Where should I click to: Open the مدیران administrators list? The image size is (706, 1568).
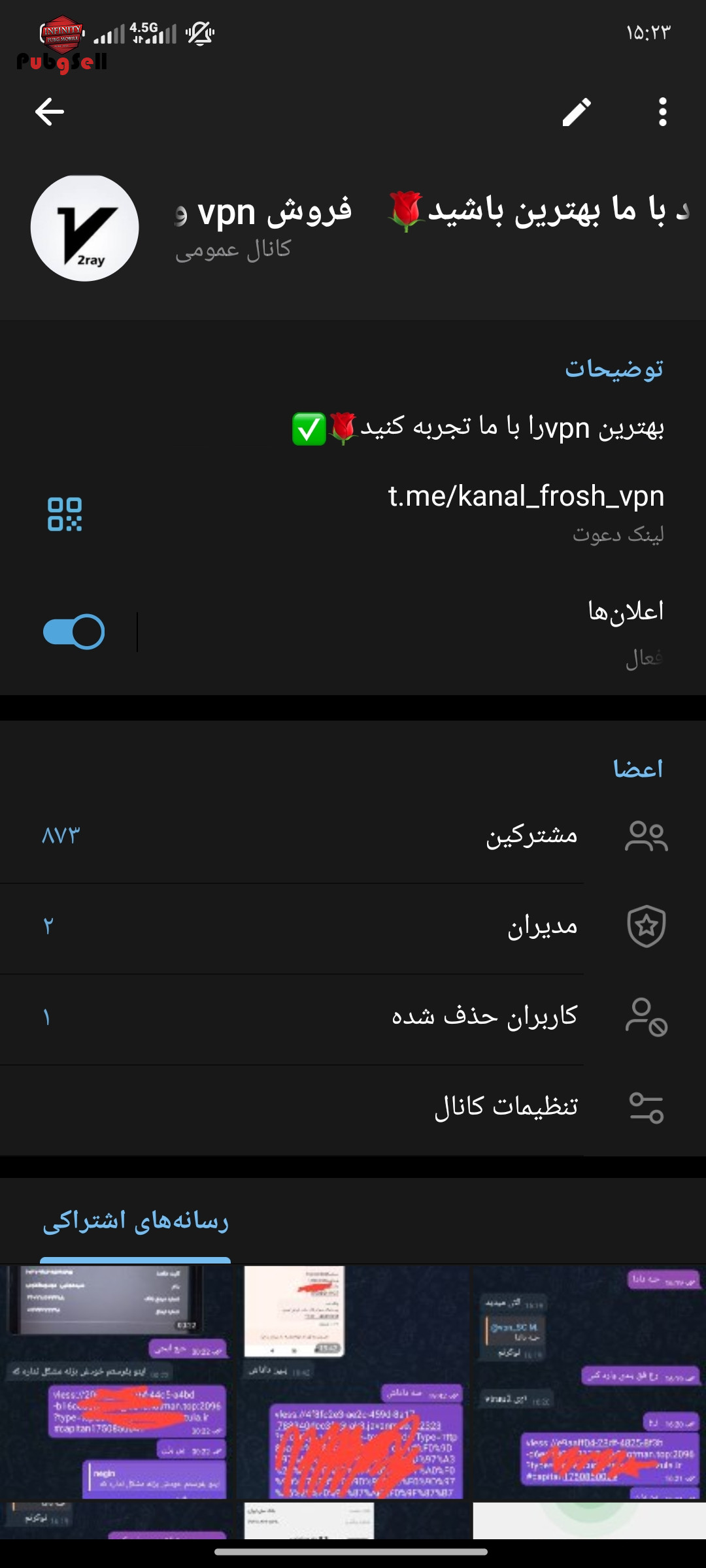(x=353, y=927)
